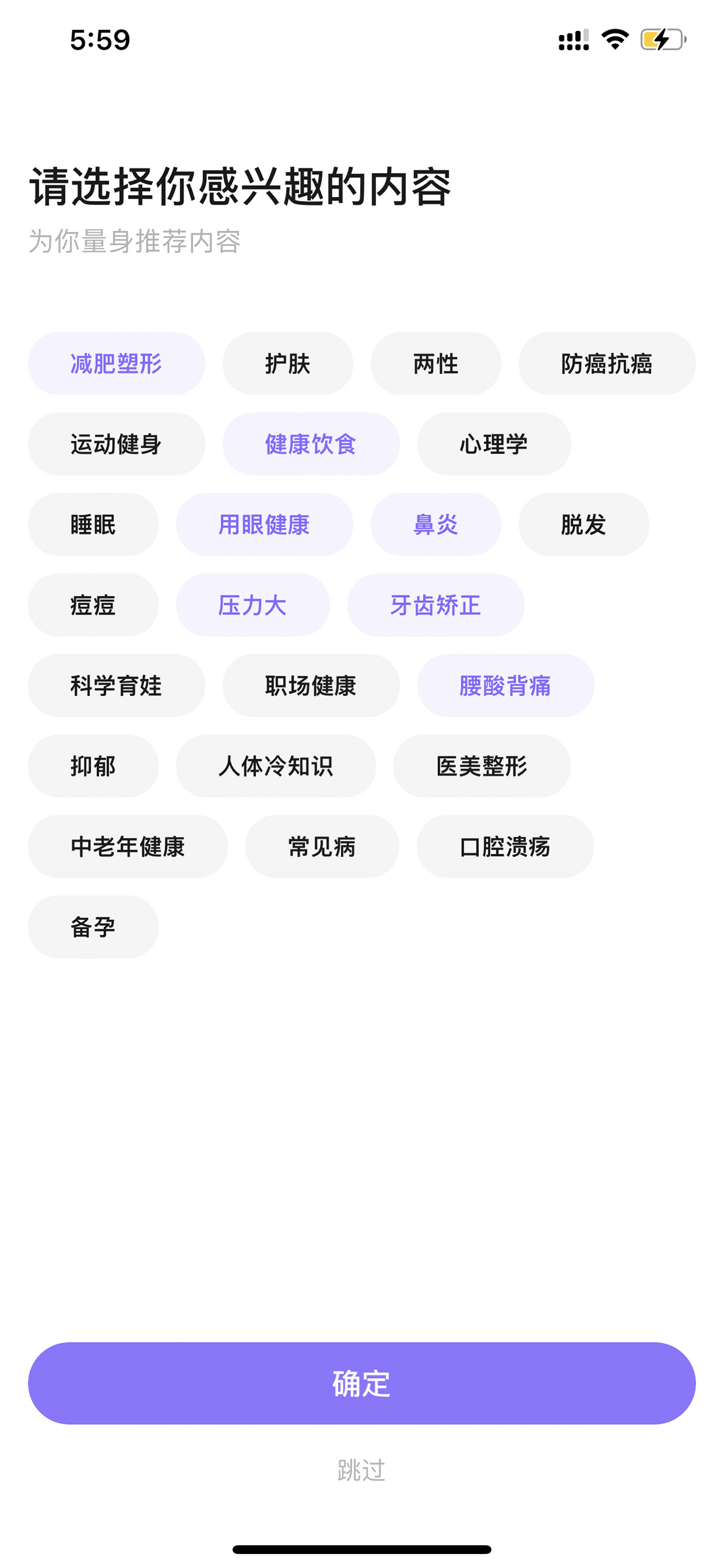
Task: Deselect the 减肥塑形 interest chip
Action: (x=116, y=363)
